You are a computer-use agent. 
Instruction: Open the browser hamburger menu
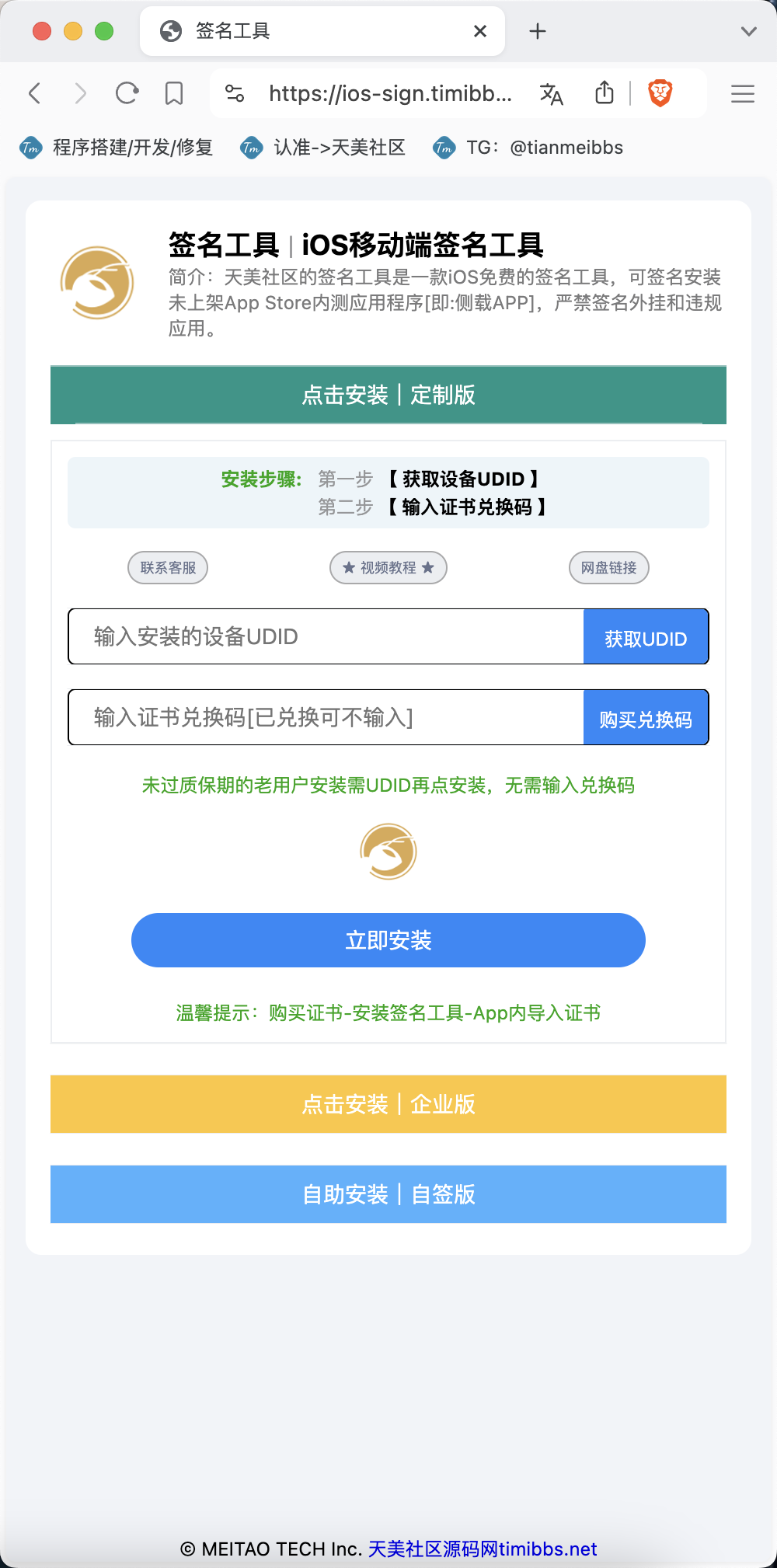[742, 93]
